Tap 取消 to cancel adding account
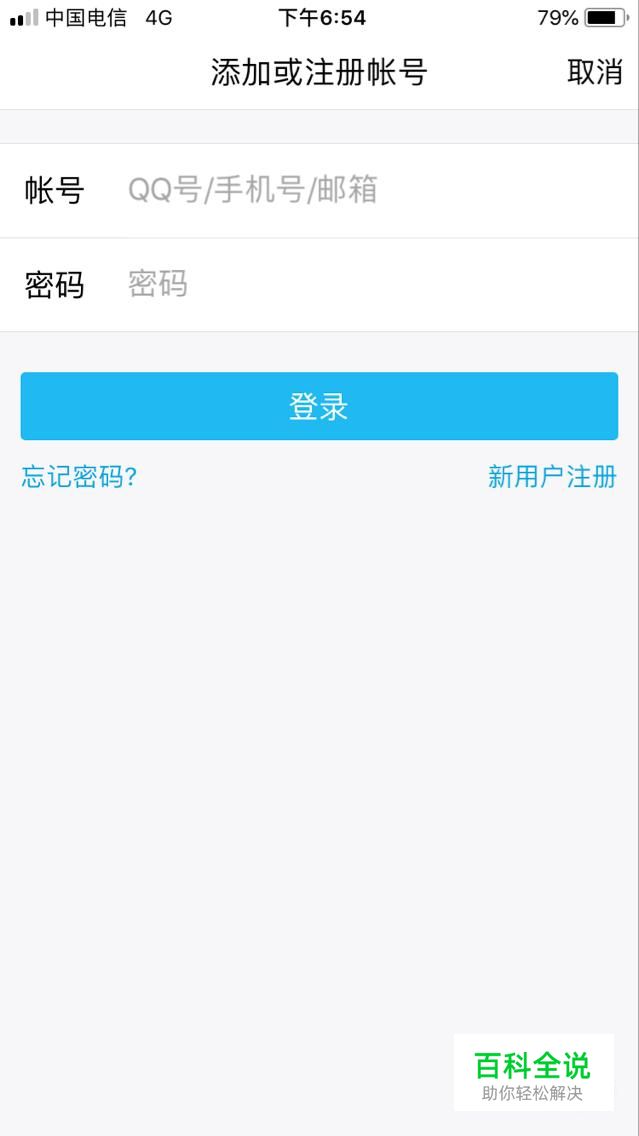639x1136 pixels. [x=594, y=72]
